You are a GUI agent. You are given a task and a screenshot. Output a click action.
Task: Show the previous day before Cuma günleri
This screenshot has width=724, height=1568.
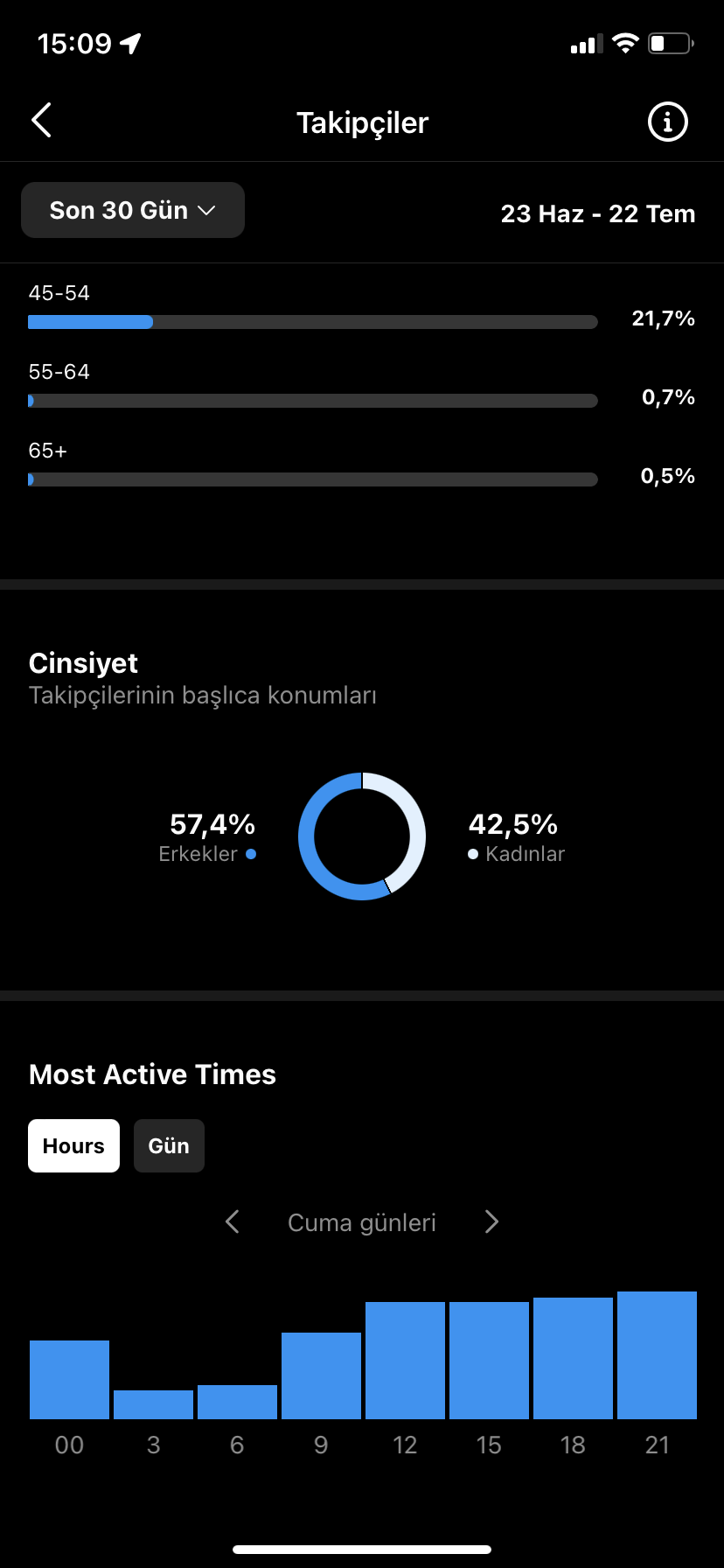pyautogui.click(x=232, y=1221)
